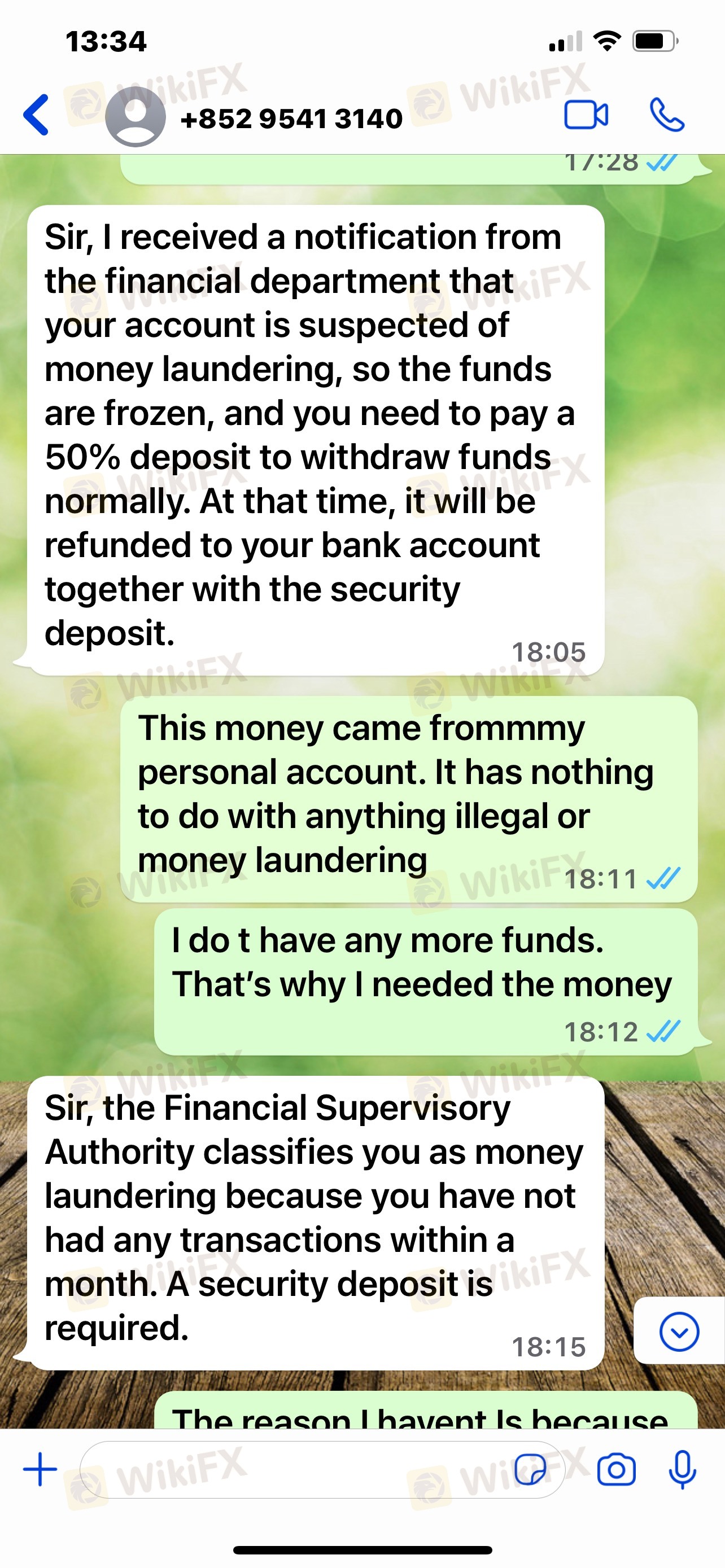Open contact info for +852 9541 3140

tap(291, 118)
